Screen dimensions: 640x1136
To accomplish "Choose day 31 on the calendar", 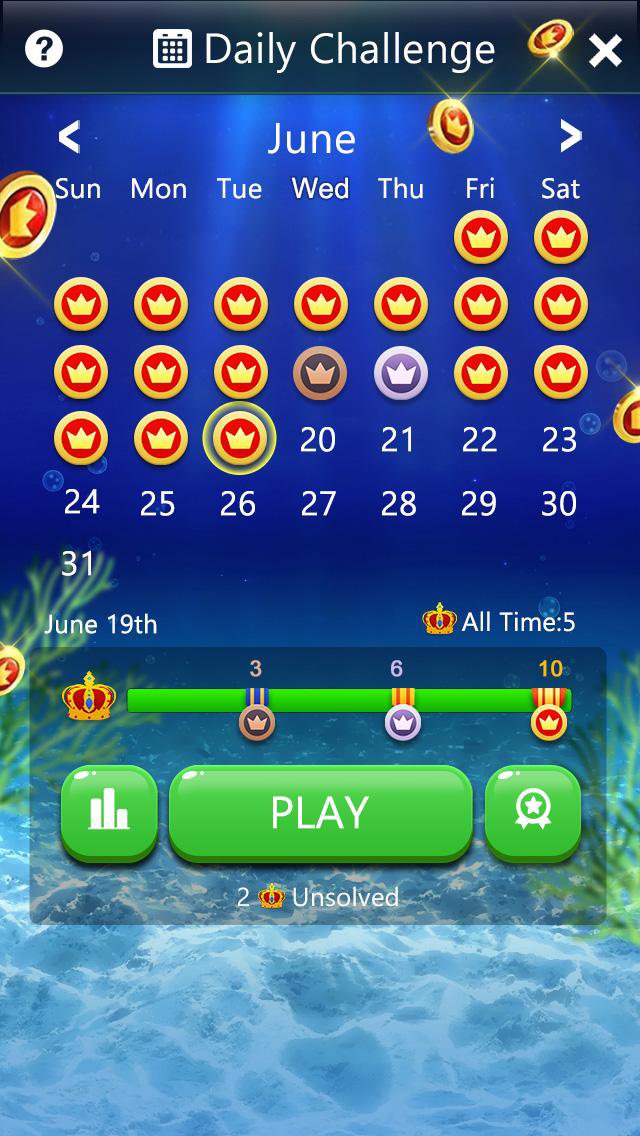I will click(78, 564).
